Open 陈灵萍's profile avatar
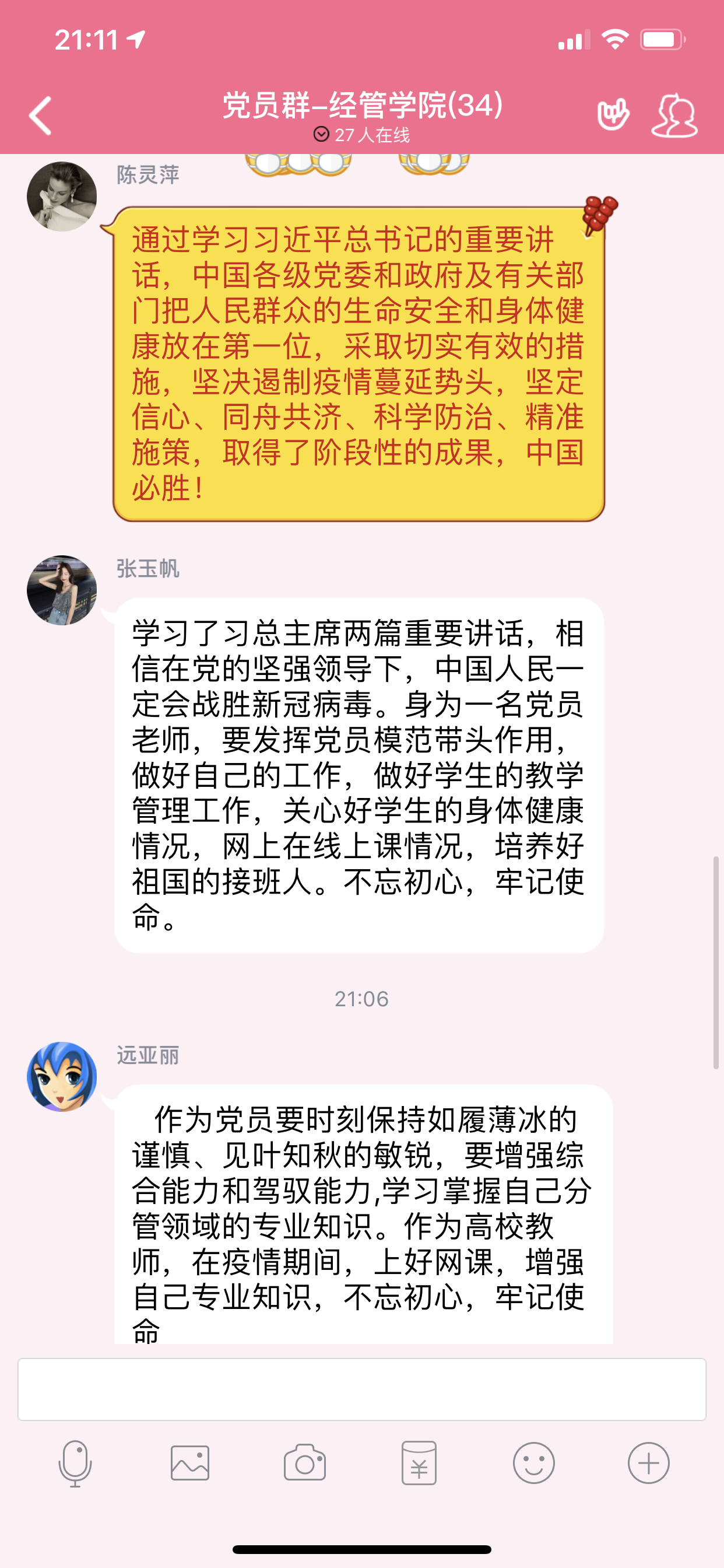The image size is (724, 1568). 62,196
